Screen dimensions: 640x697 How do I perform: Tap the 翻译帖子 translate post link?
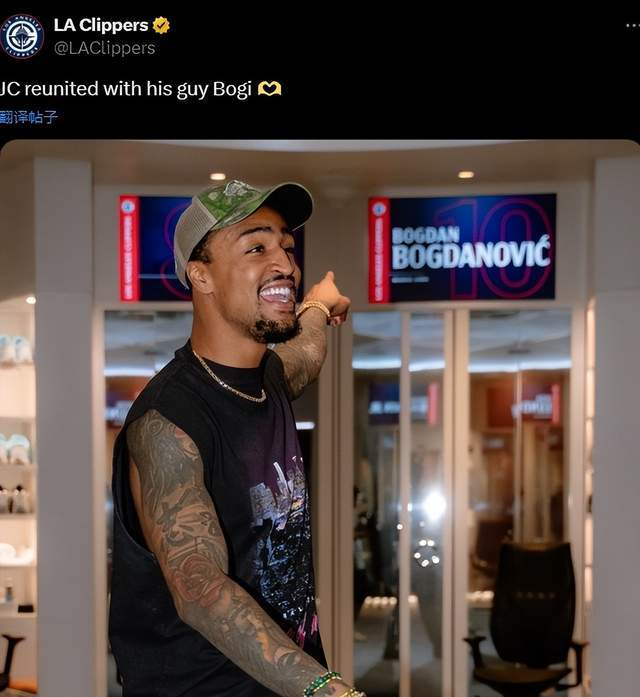click(28, 117)
